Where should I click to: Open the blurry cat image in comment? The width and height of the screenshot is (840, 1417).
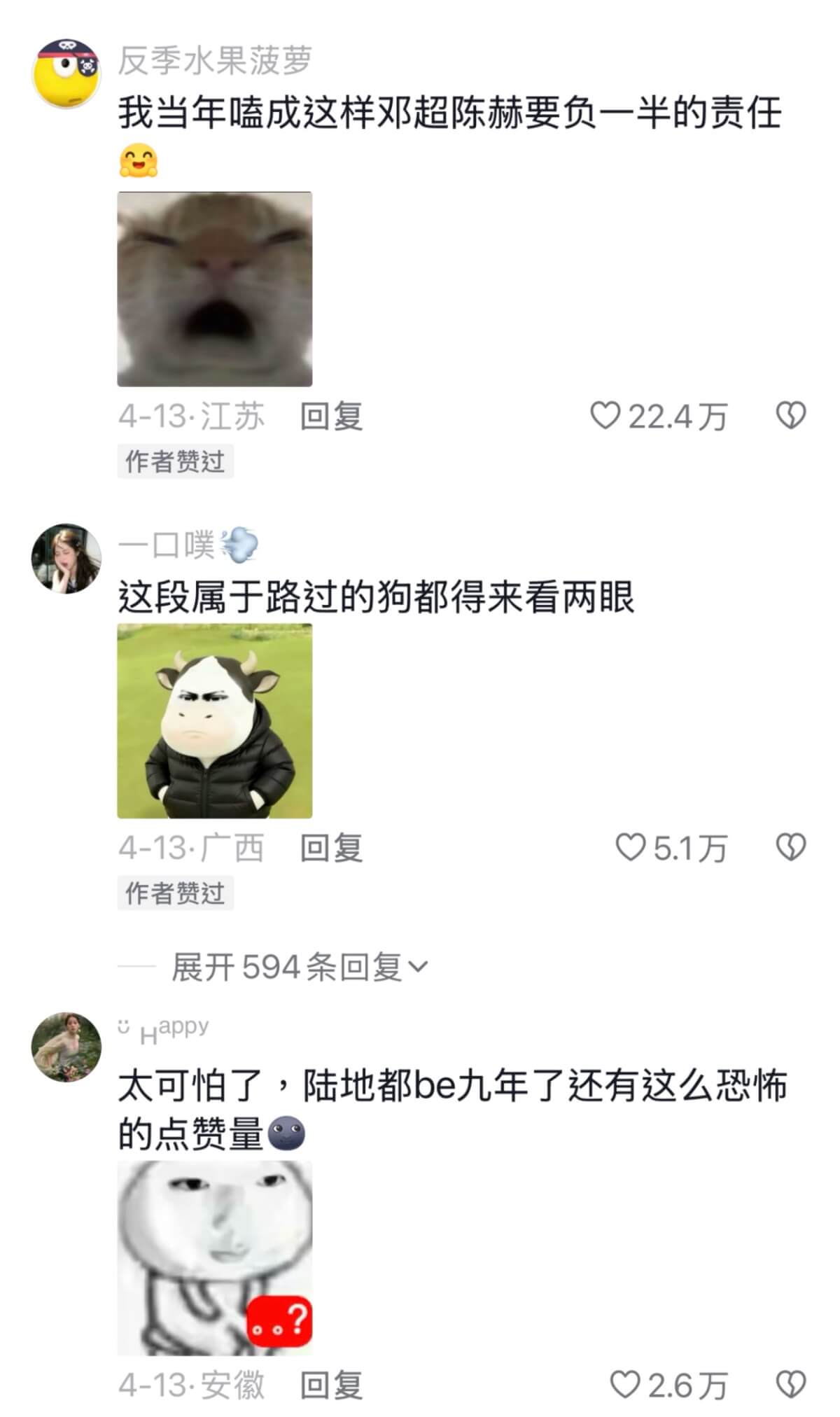(x=215, y=289)
